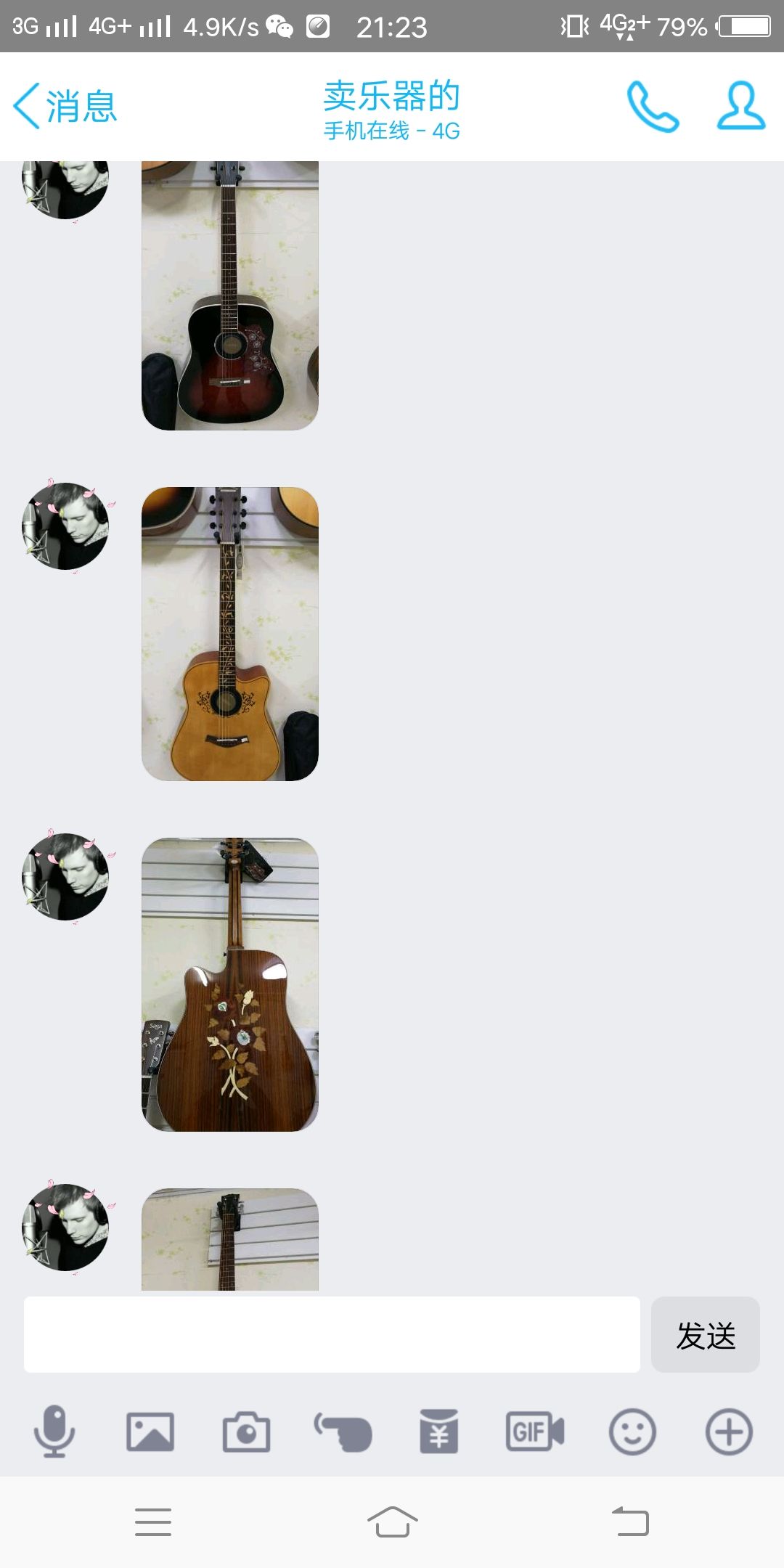Open the contact profile icon
Viewport: 784px width, 1568px height.
point(740,107)
